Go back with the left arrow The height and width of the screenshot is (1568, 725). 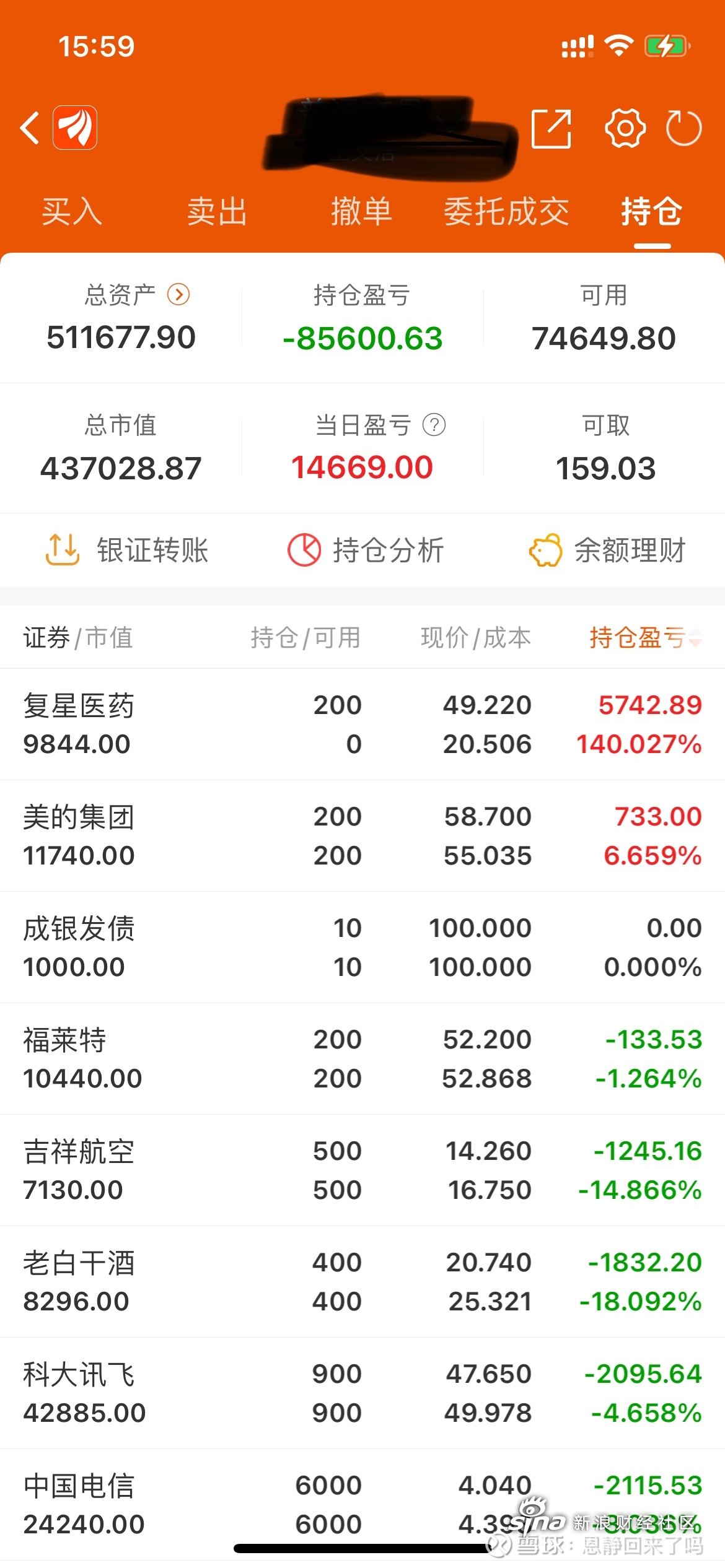click(x=30, y=128)
